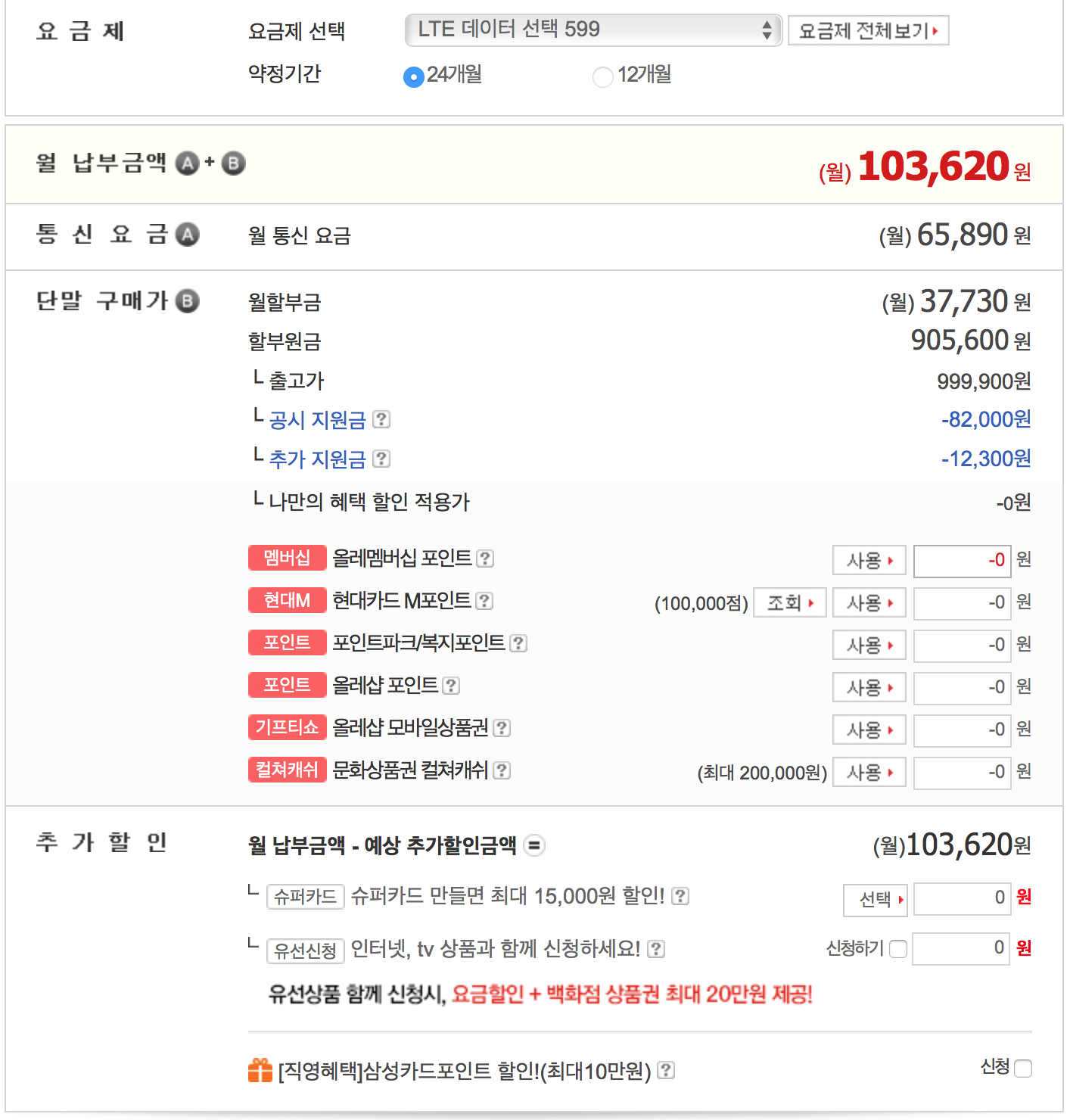Select the 24개월 contract period
Screen dimensions: 1070x1120
[414, 76]
